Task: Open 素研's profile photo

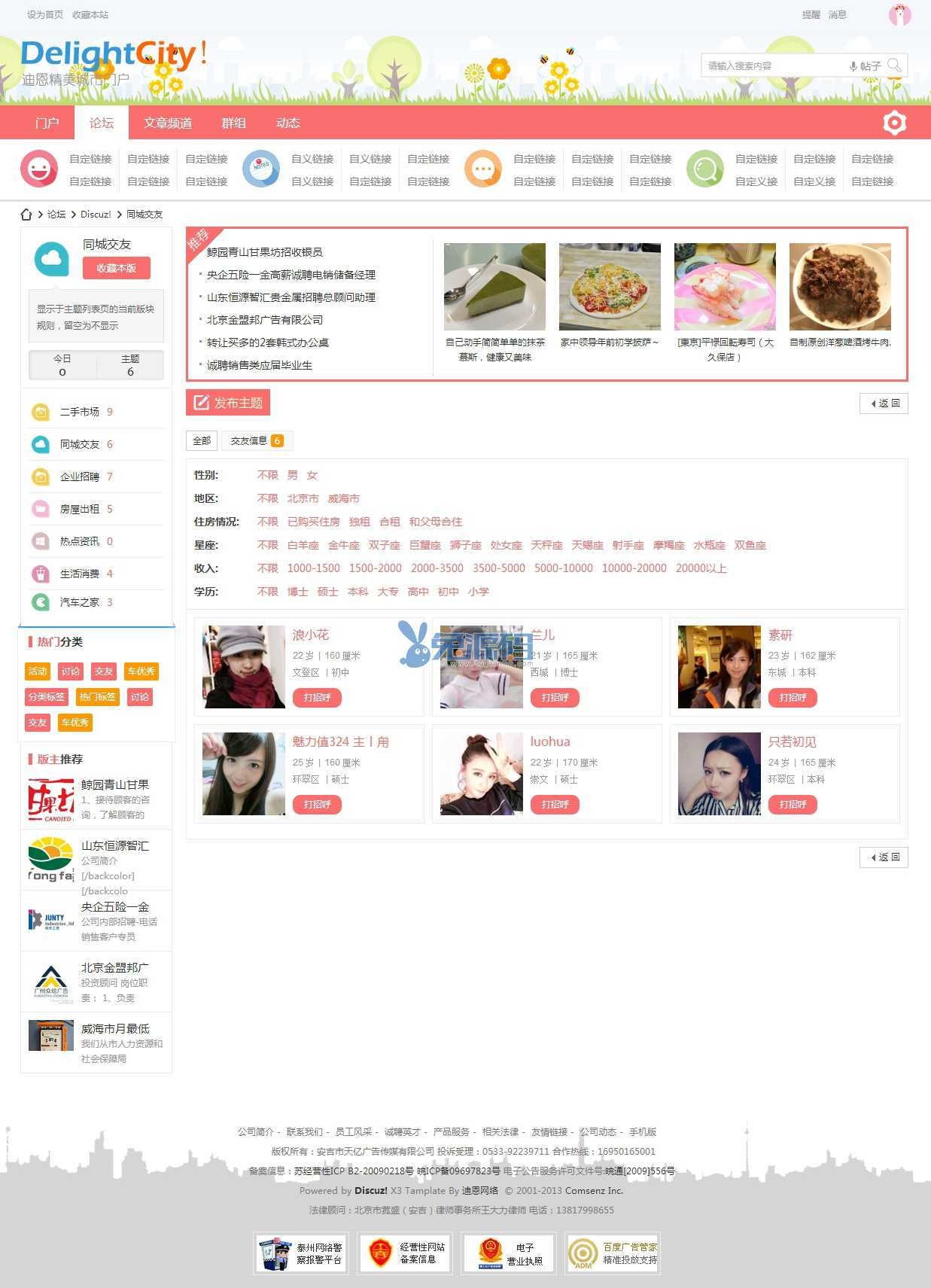Action: 719,667
